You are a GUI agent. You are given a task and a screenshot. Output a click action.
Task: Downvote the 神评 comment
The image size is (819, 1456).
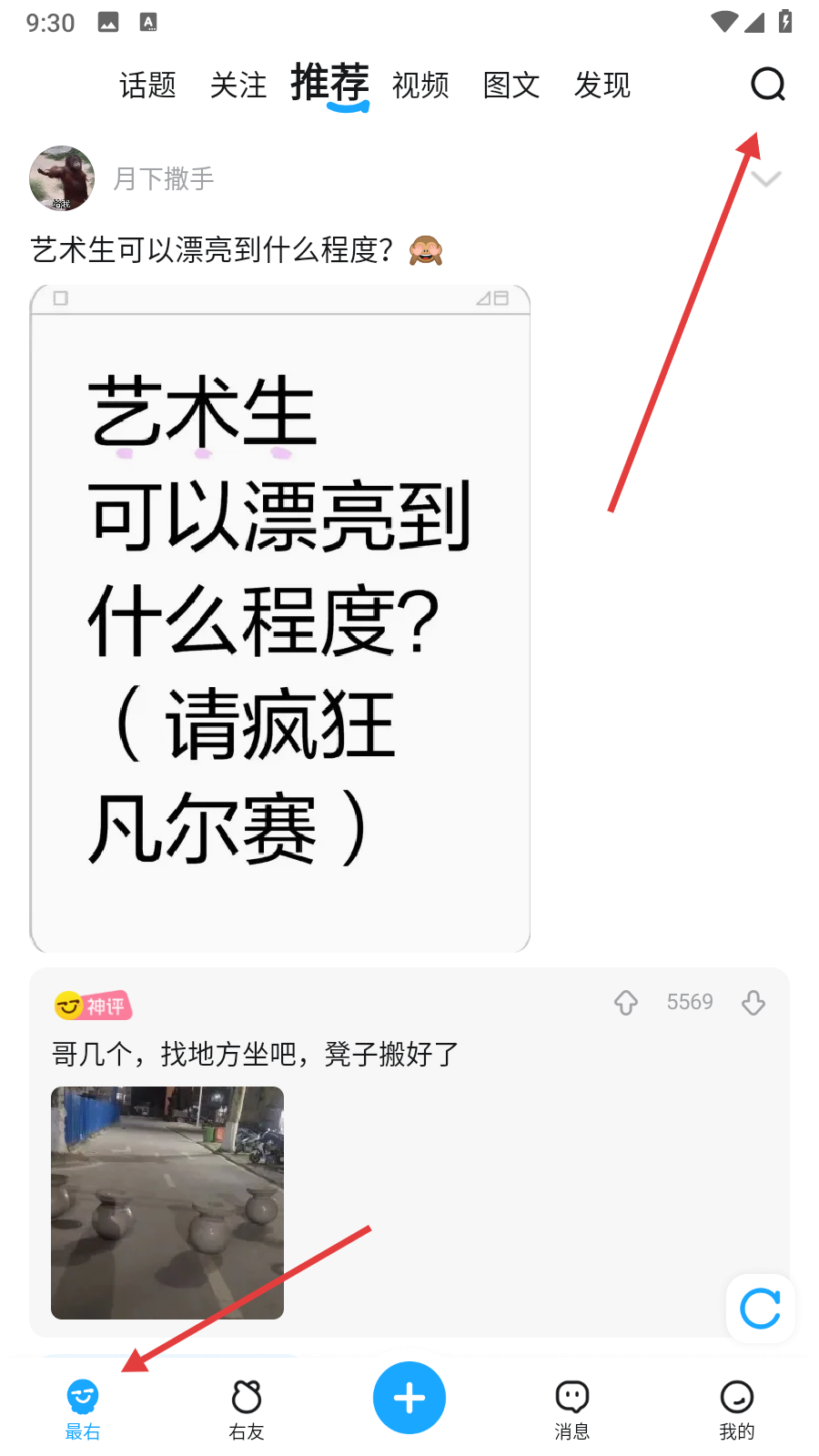[x=753, y=1003]
